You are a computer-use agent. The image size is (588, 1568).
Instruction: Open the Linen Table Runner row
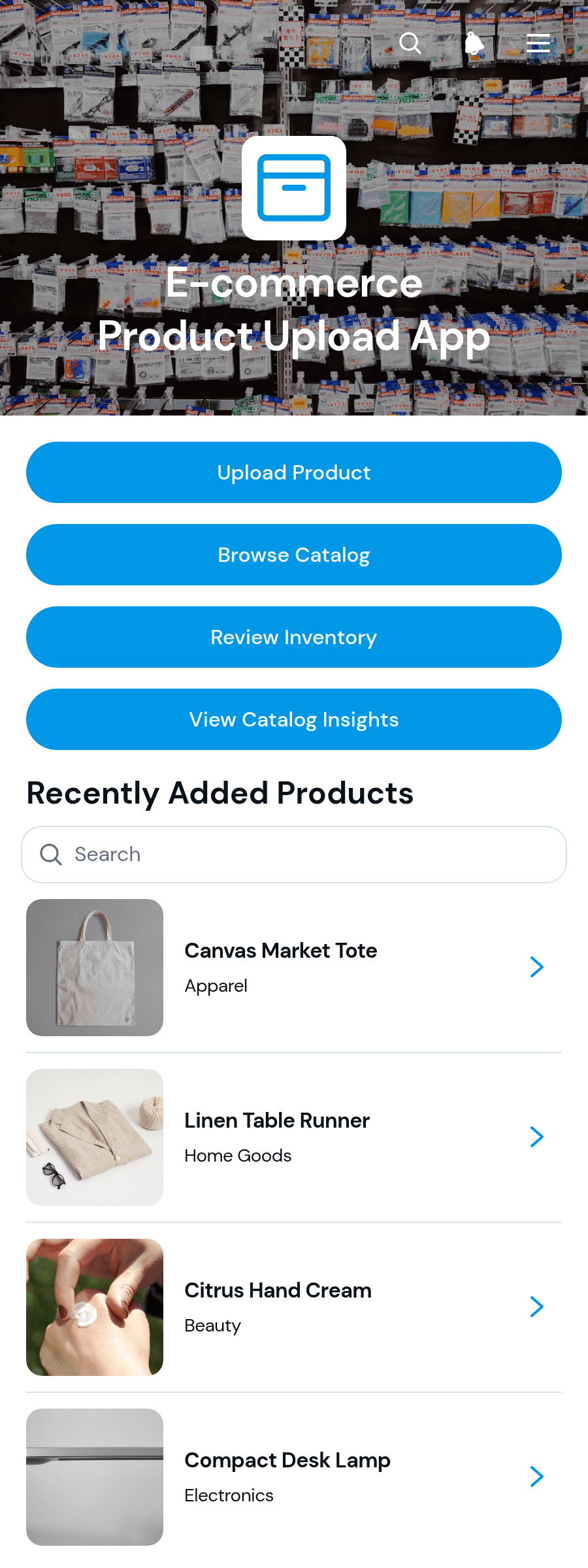click(294, 1137)
